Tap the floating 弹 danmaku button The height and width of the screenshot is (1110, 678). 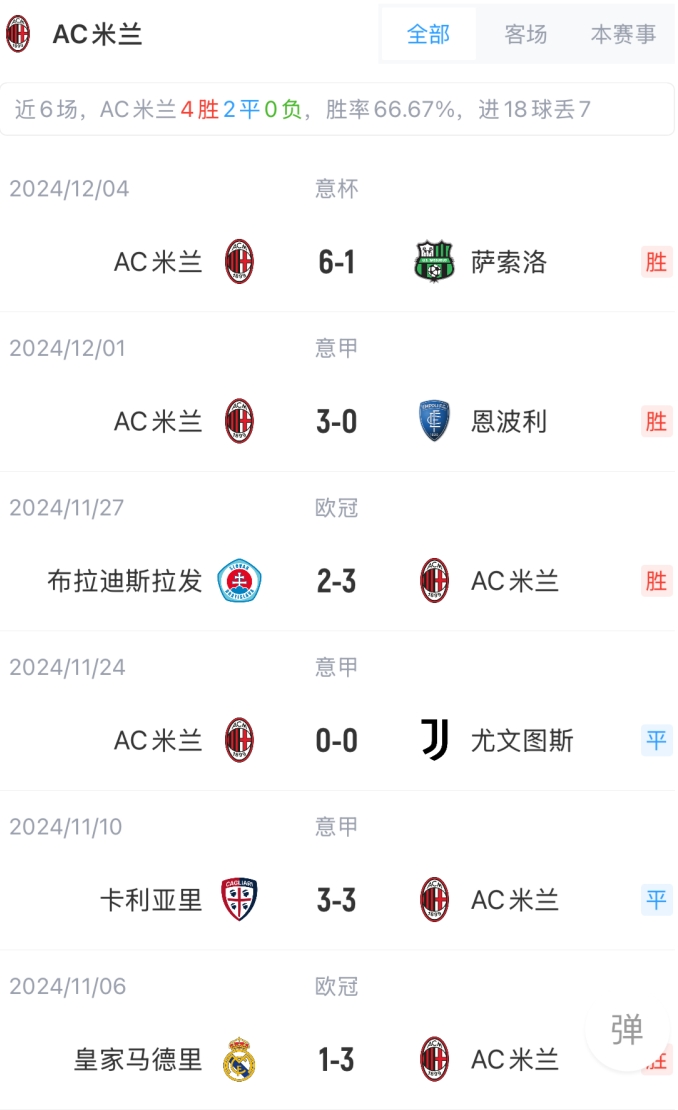point(627,1030)
